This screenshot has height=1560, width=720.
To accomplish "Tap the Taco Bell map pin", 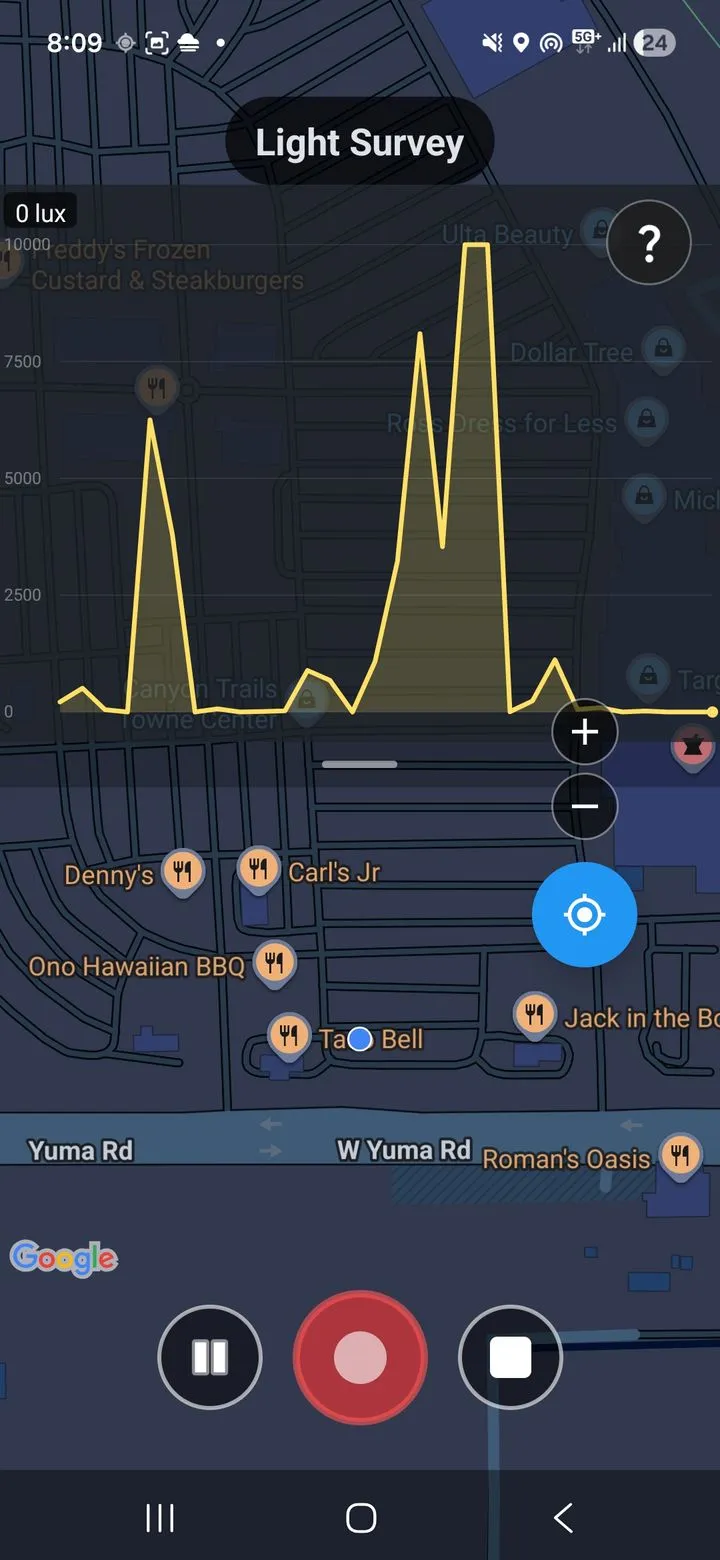I will [x=289, y=1035].
